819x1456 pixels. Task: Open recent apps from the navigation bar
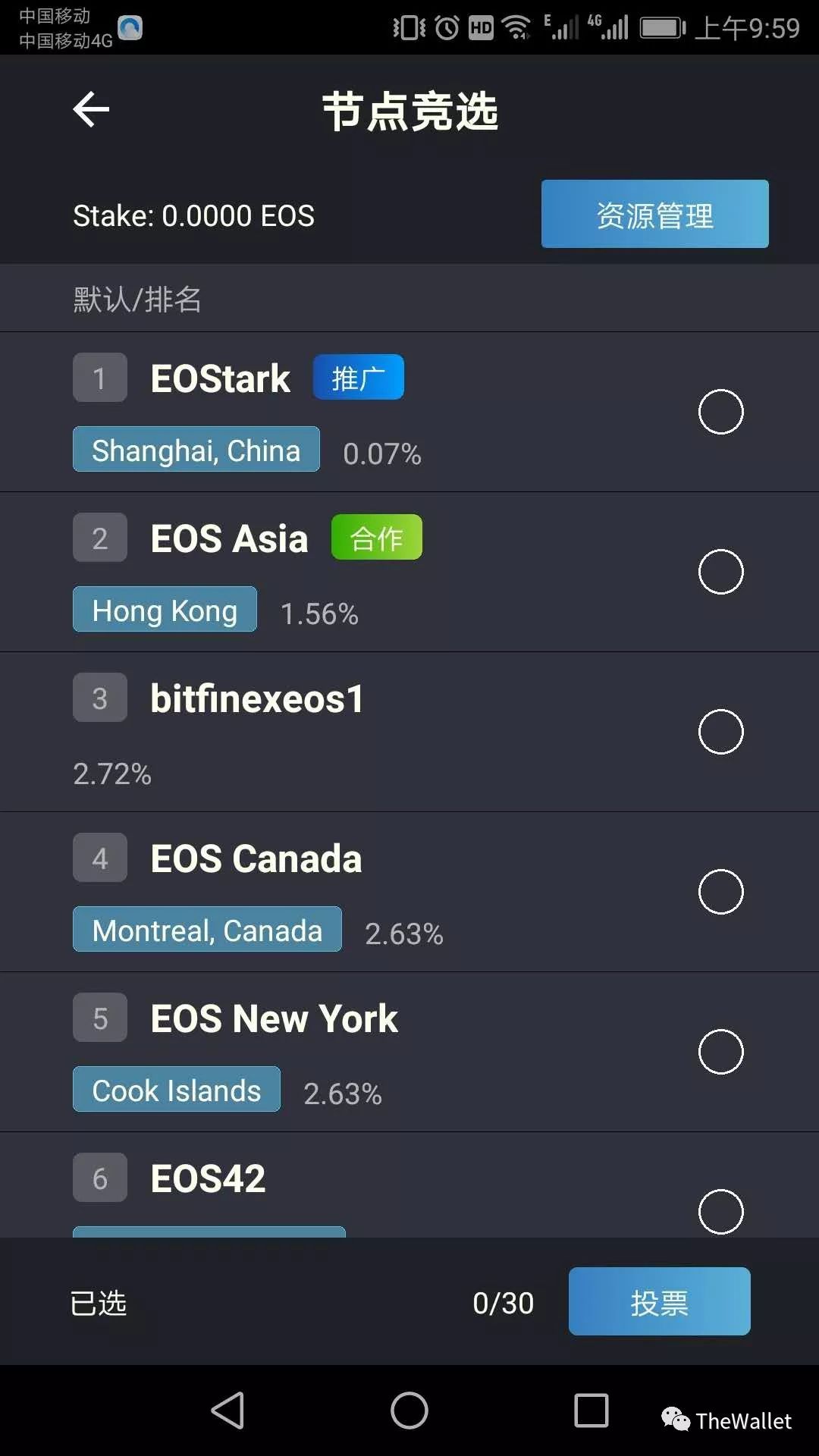pos(591,1410)
